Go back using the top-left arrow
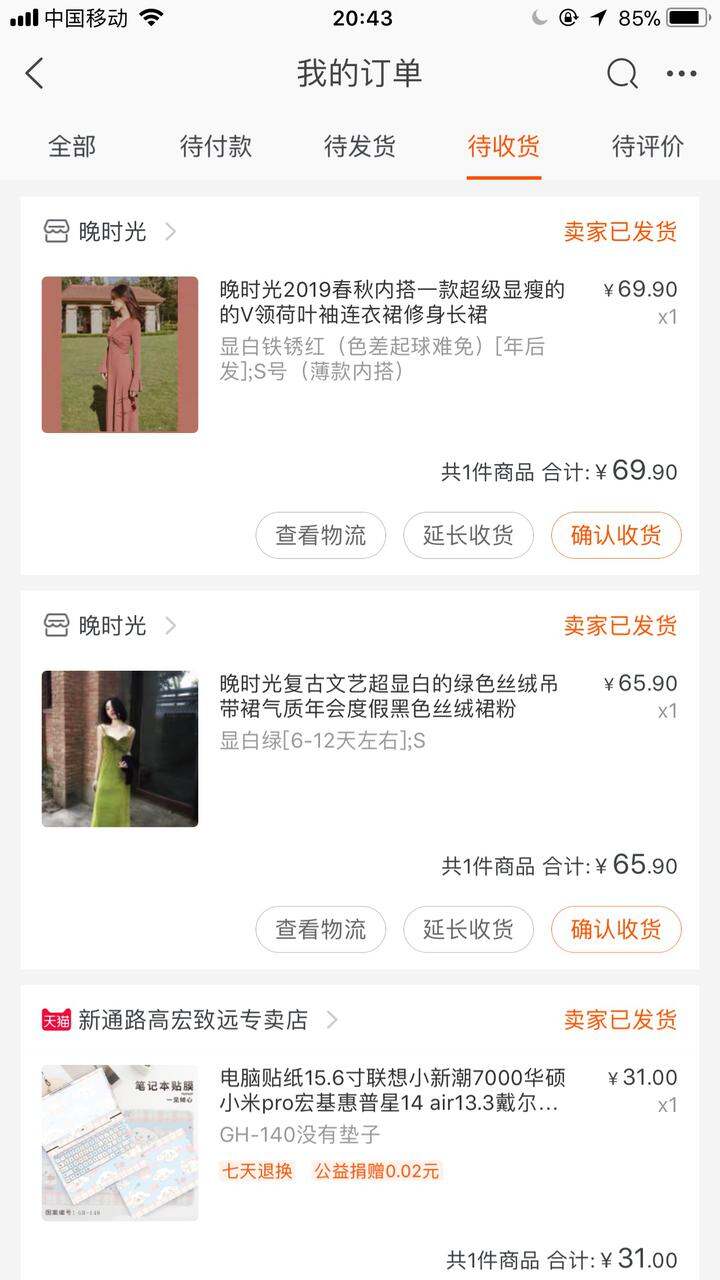This screenshot has width=720, height=1280. (35, 73)
